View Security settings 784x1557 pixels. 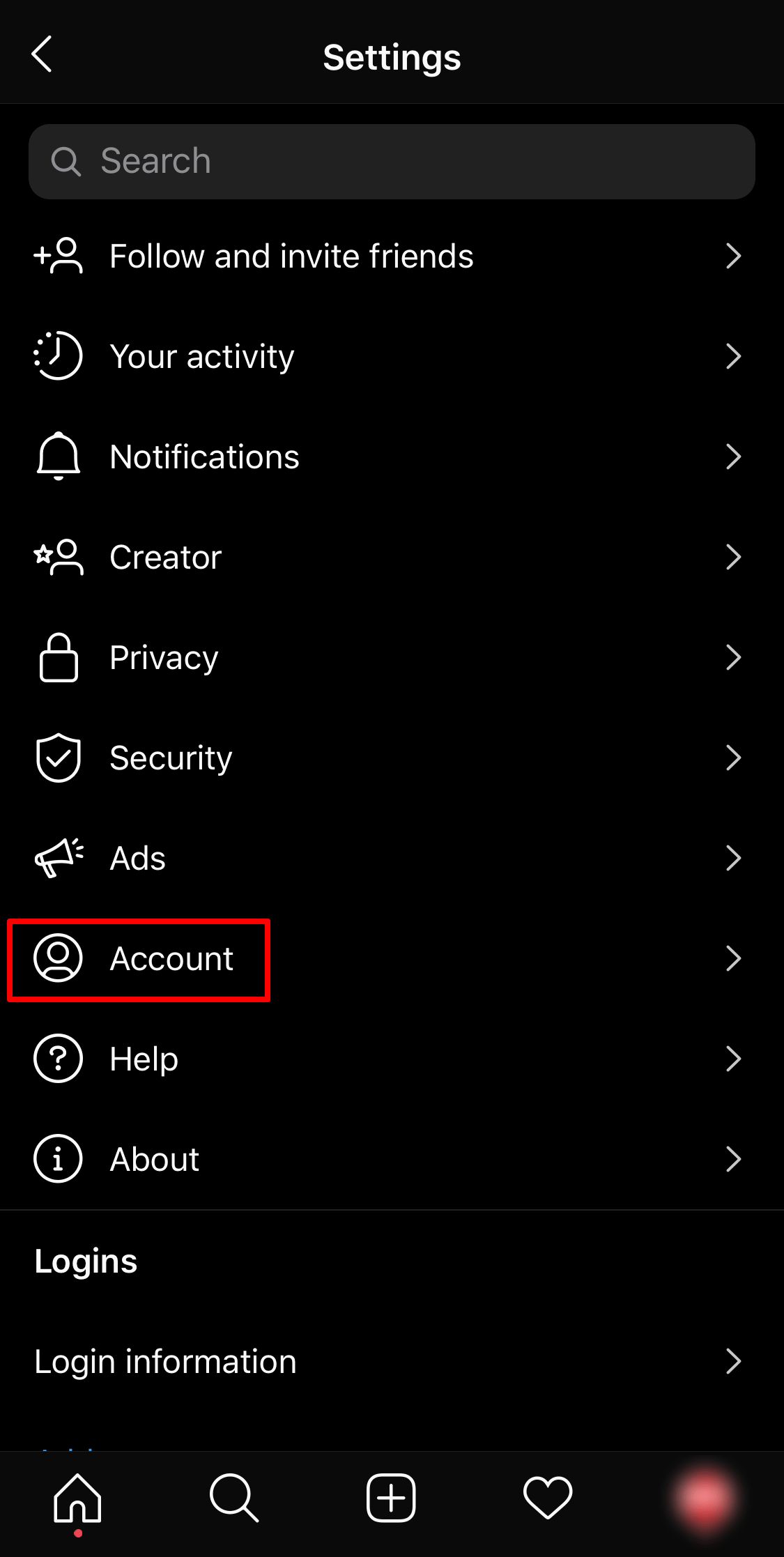point(171,758)
